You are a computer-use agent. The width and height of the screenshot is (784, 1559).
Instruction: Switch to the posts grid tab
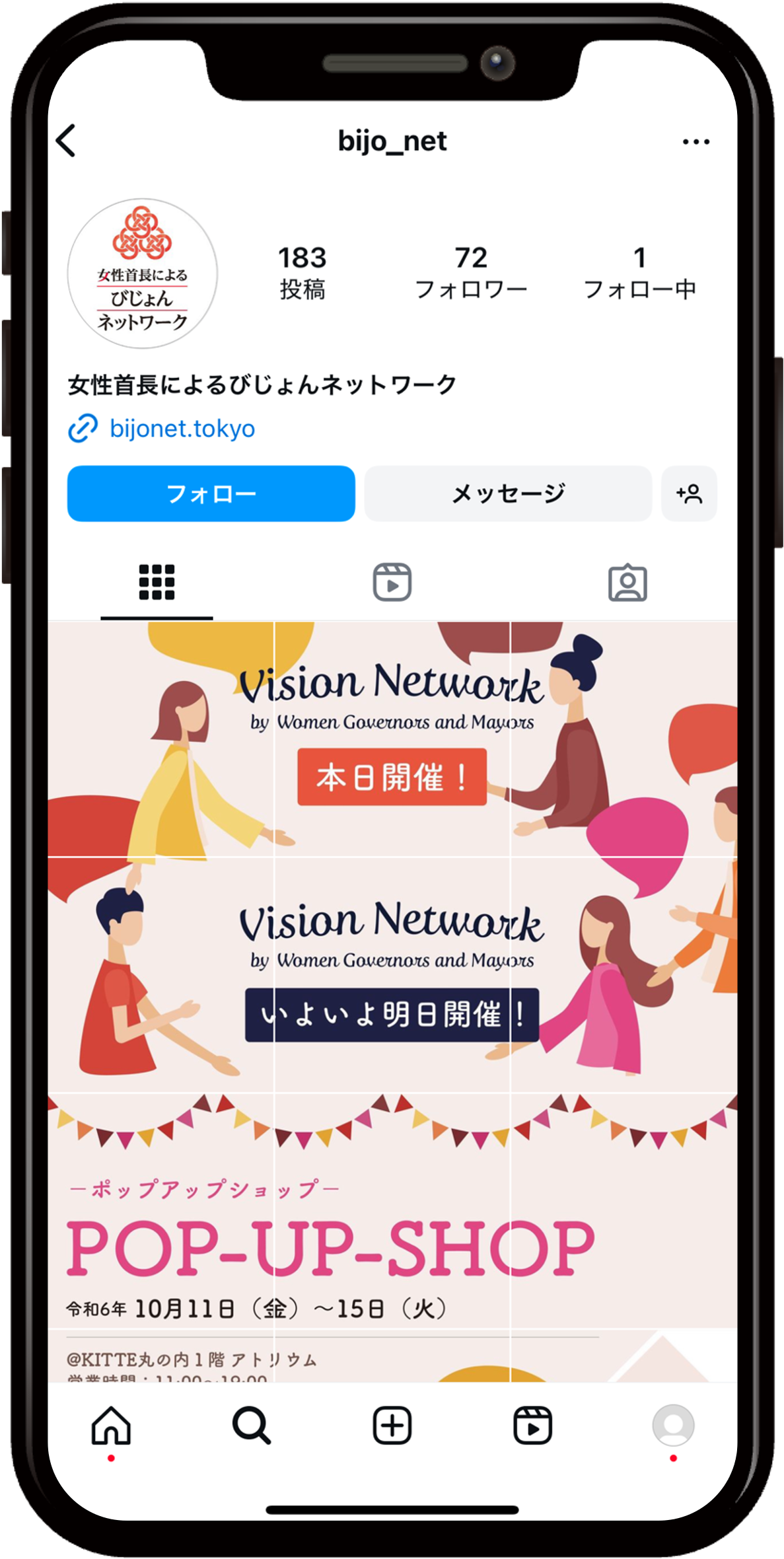pos(157,582)
